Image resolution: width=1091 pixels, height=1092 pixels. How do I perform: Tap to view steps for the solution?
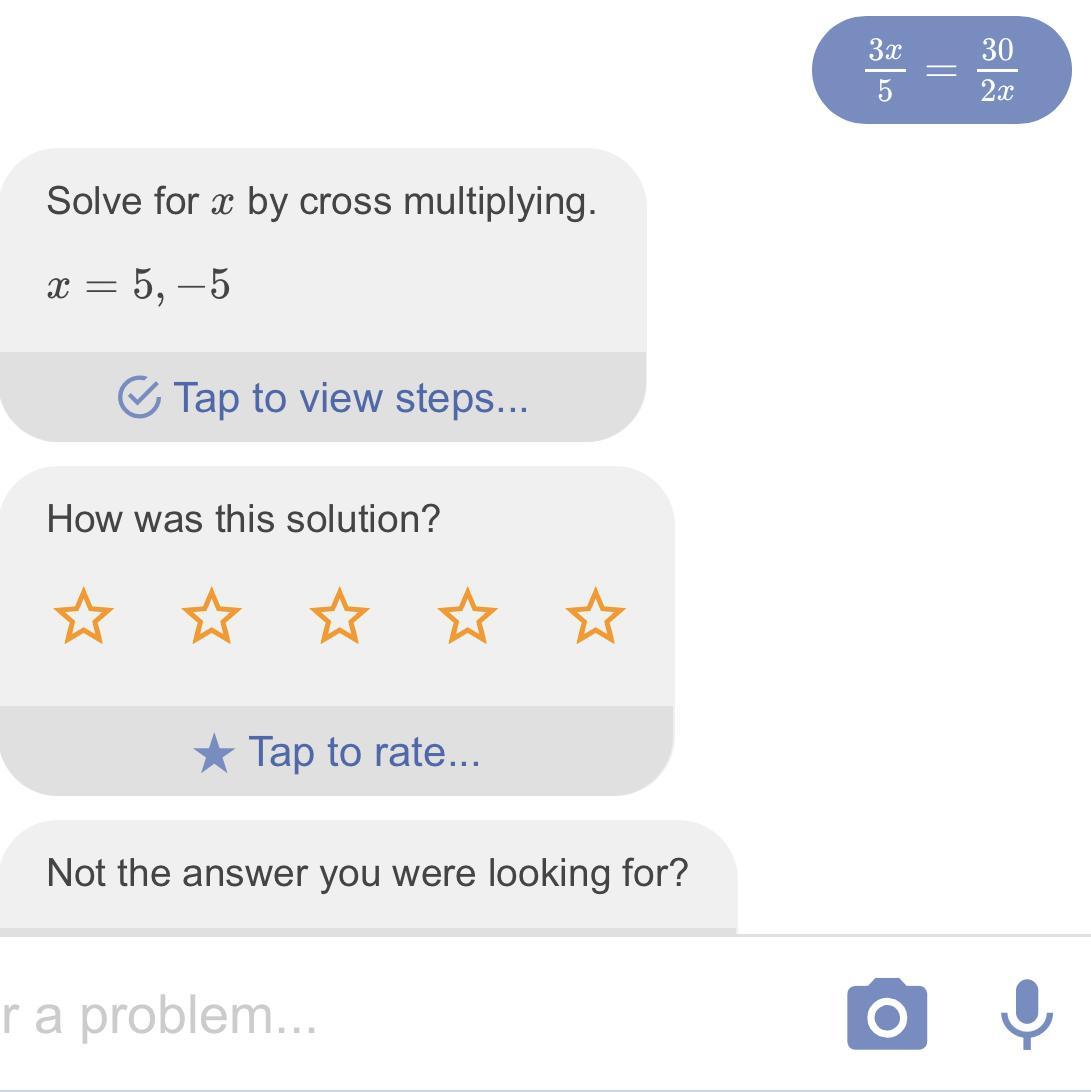323,397
